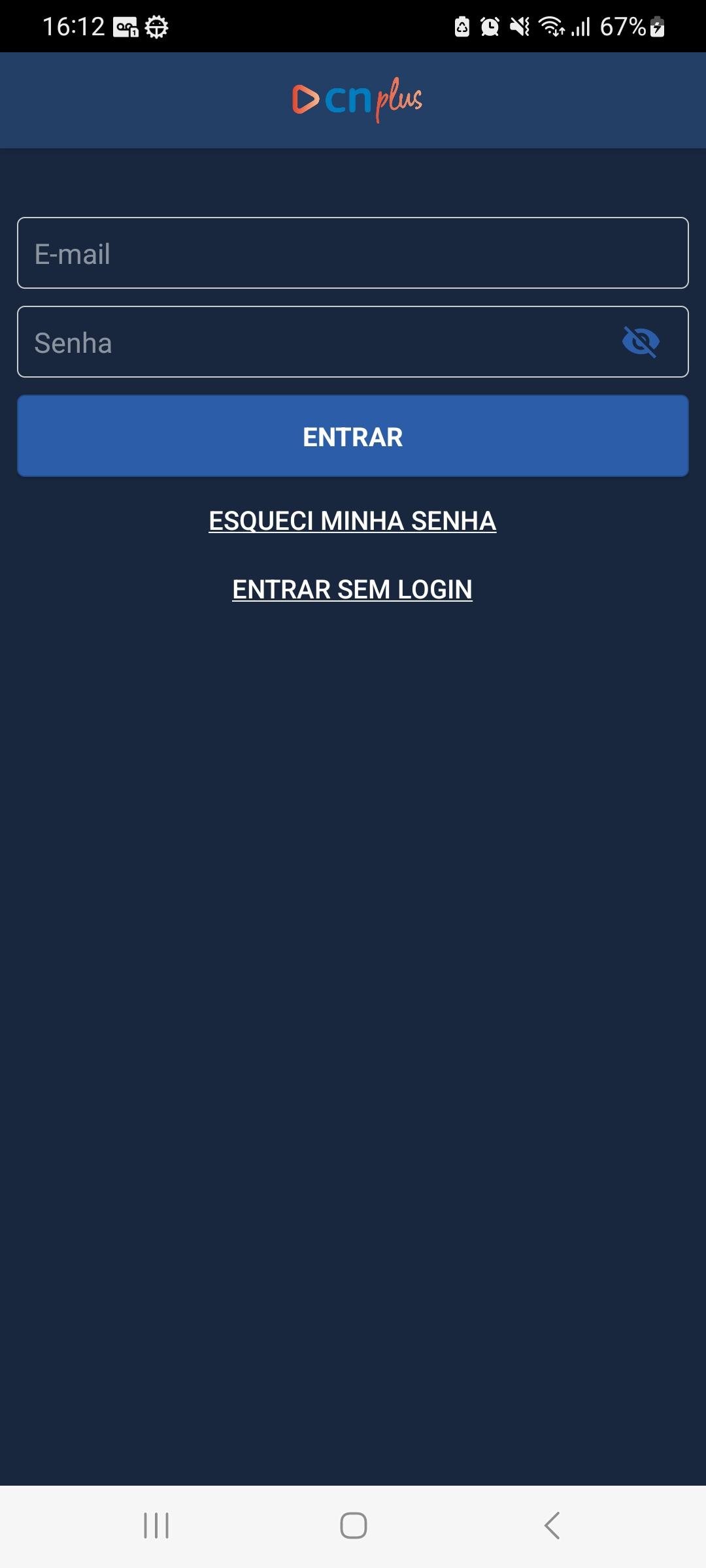The height and width of the screenshot is (1568, 706).
Task: Tap the E-mail input field
Action: (x=353, y=253)
